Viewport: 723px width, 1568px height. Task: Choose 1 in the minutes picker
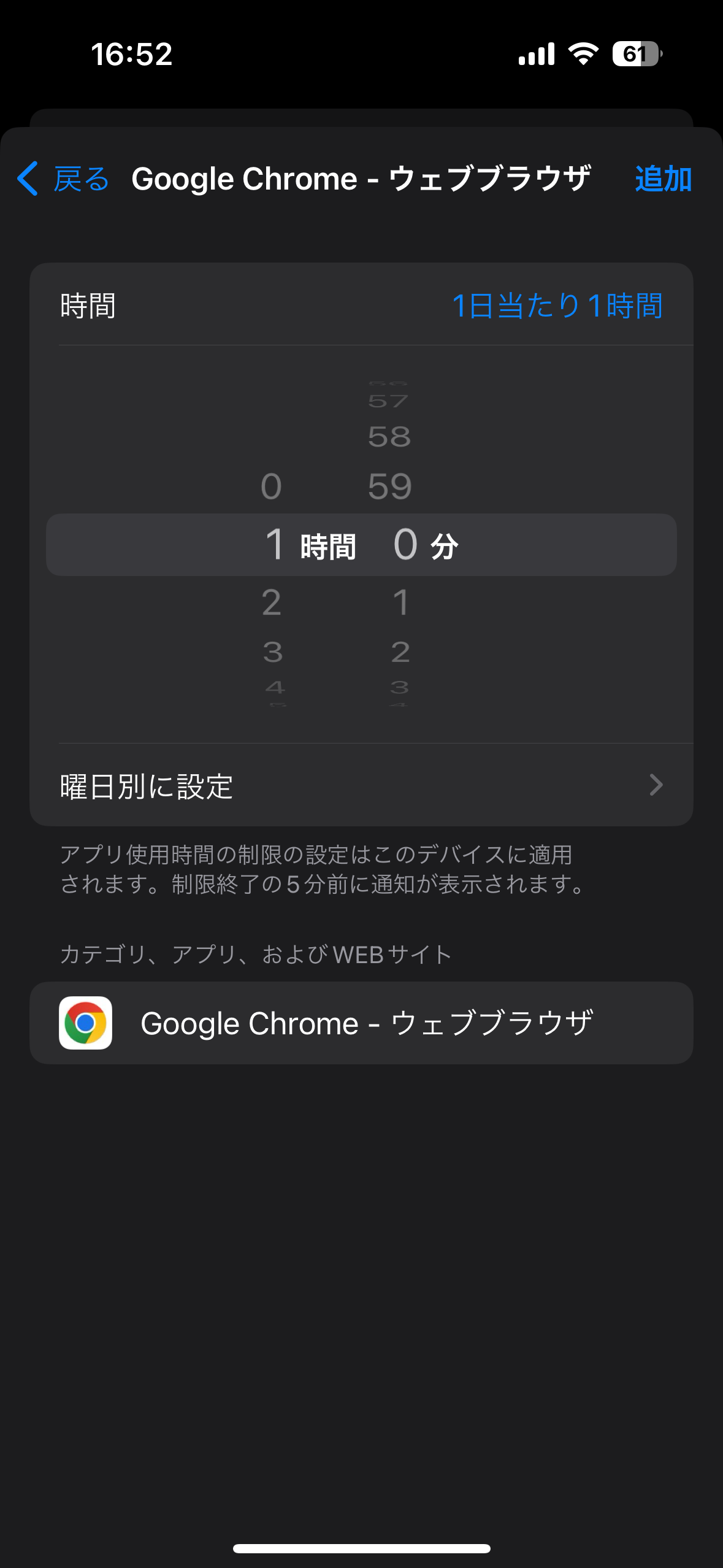(400, 602)
